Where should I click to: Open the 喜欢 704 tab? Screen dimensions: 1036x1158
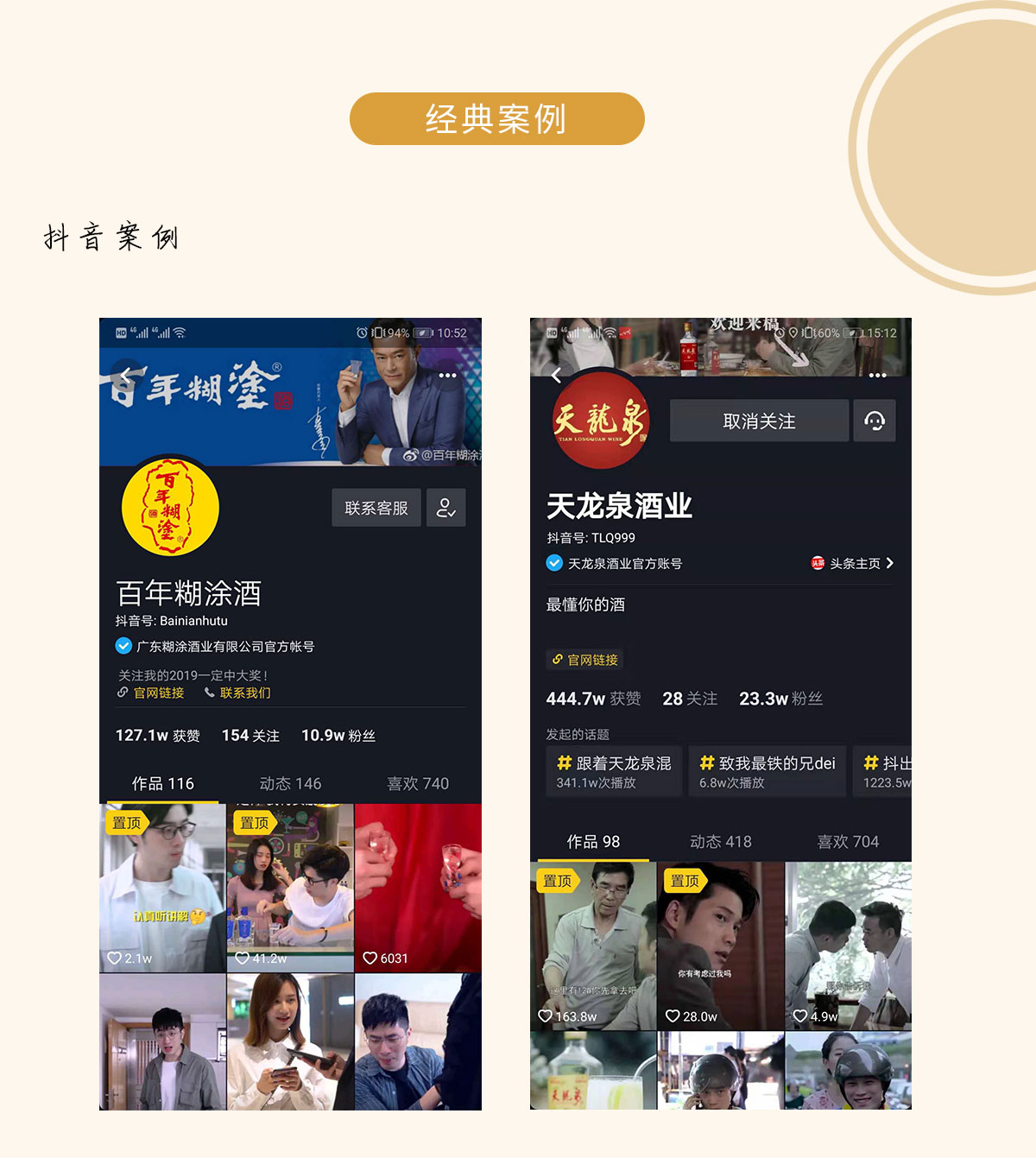coord(849,842)
